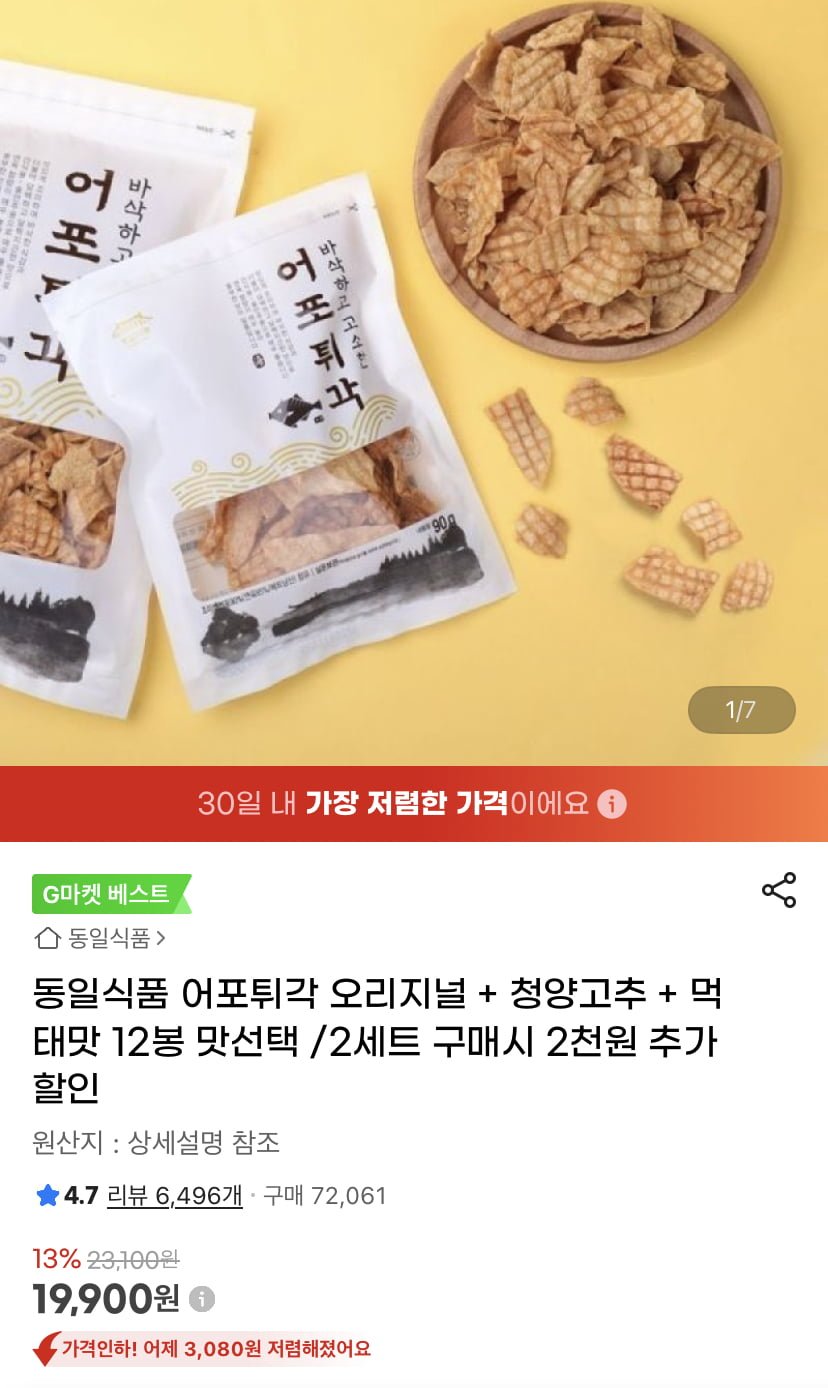Open the product image gallery
Viewport: 828px width, 1388px height.
[414, 380]
